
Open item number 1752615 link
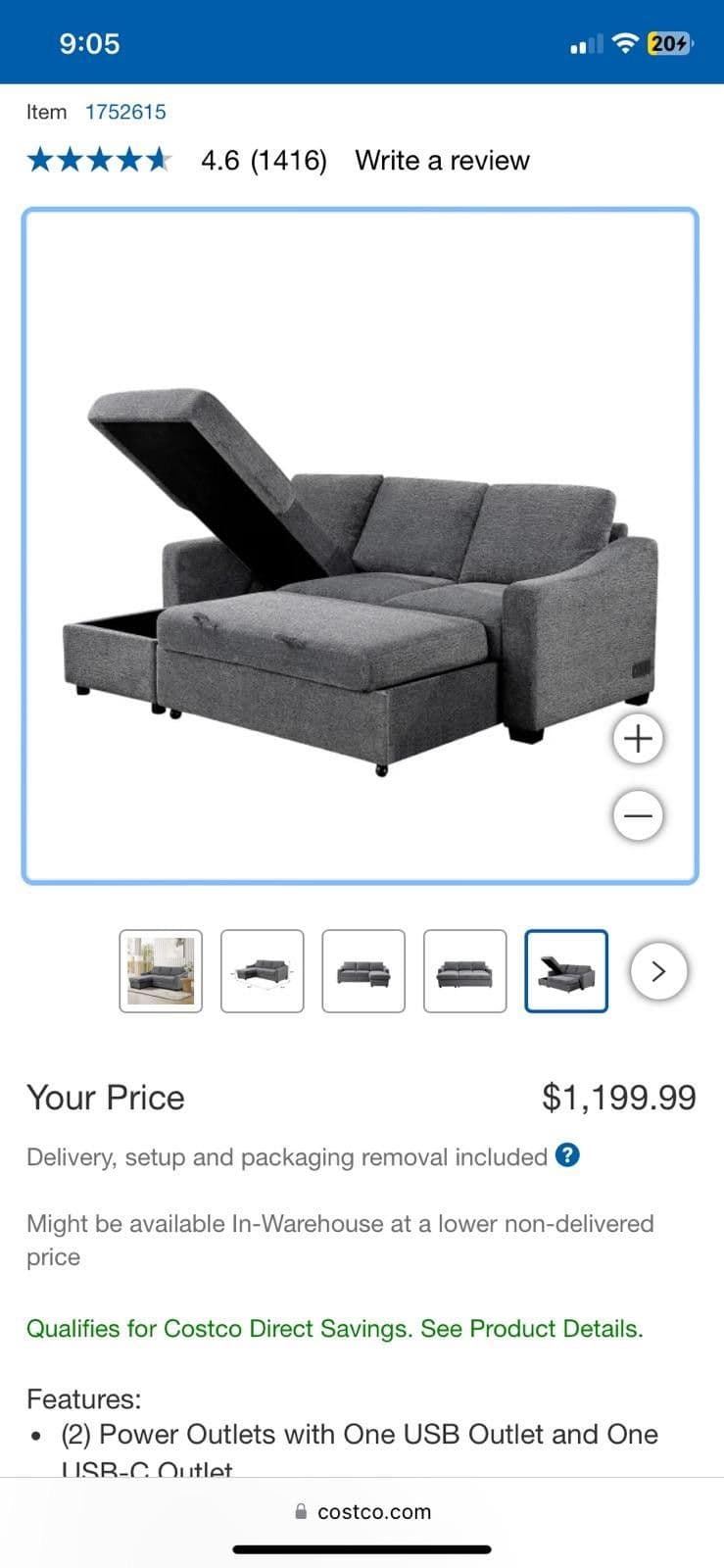[125, 112]
